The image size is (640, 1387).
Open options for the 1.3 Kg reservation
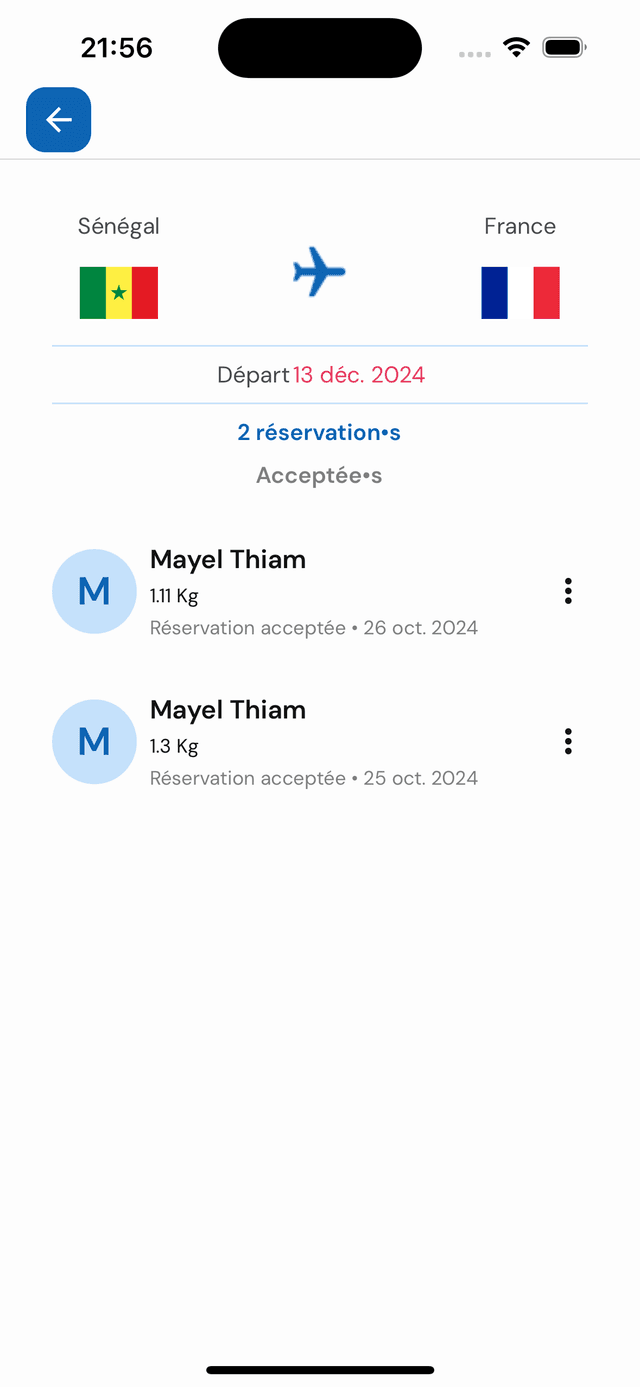568,741
